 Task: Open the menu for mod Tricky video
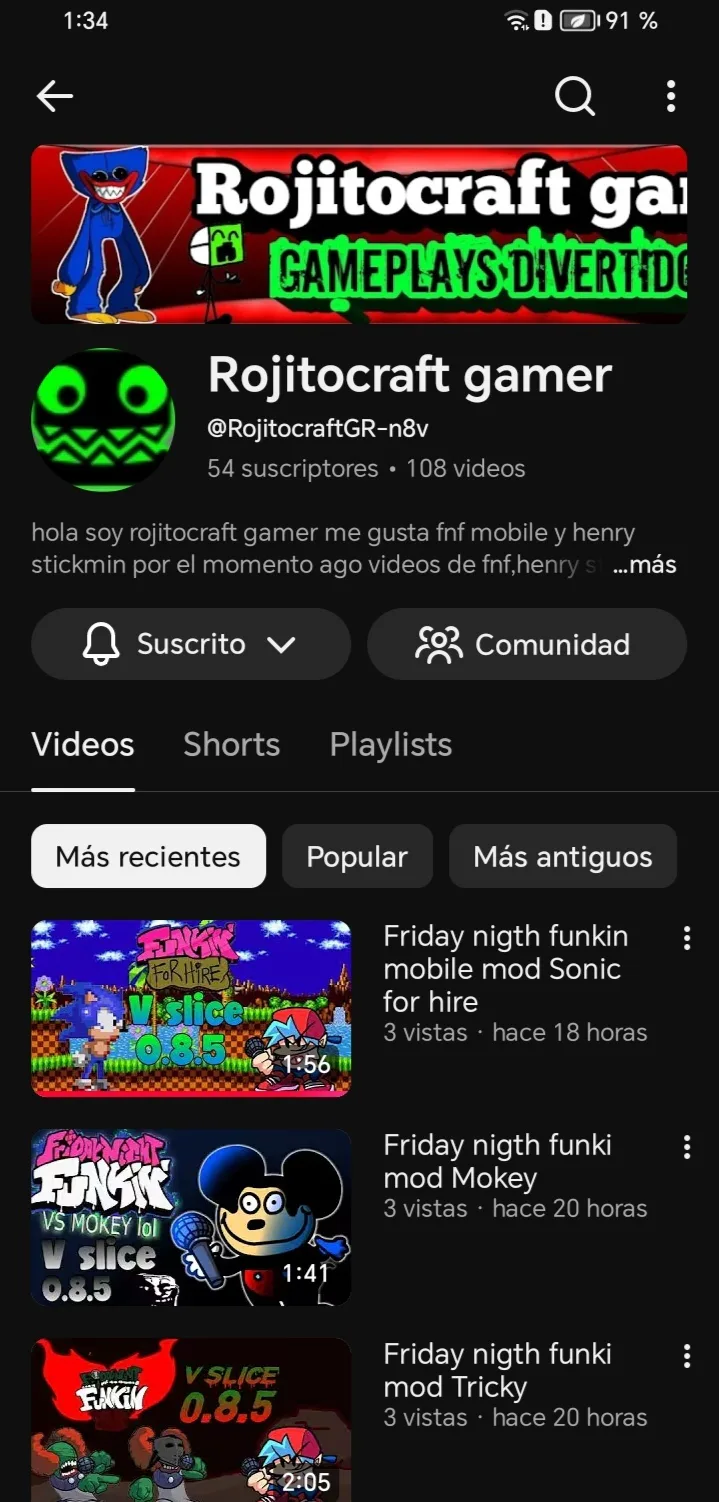coord(687,1356)
